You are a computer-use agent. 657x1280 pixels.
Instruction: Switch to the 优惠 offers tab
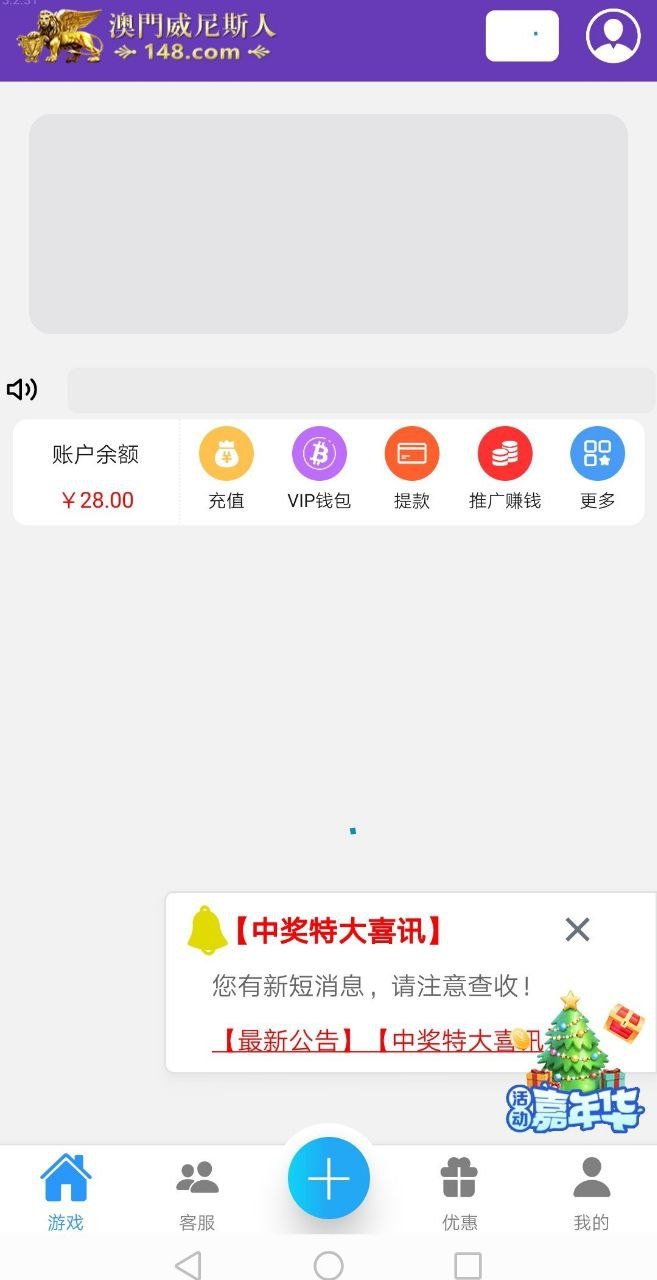click(x=460, y=1192)
